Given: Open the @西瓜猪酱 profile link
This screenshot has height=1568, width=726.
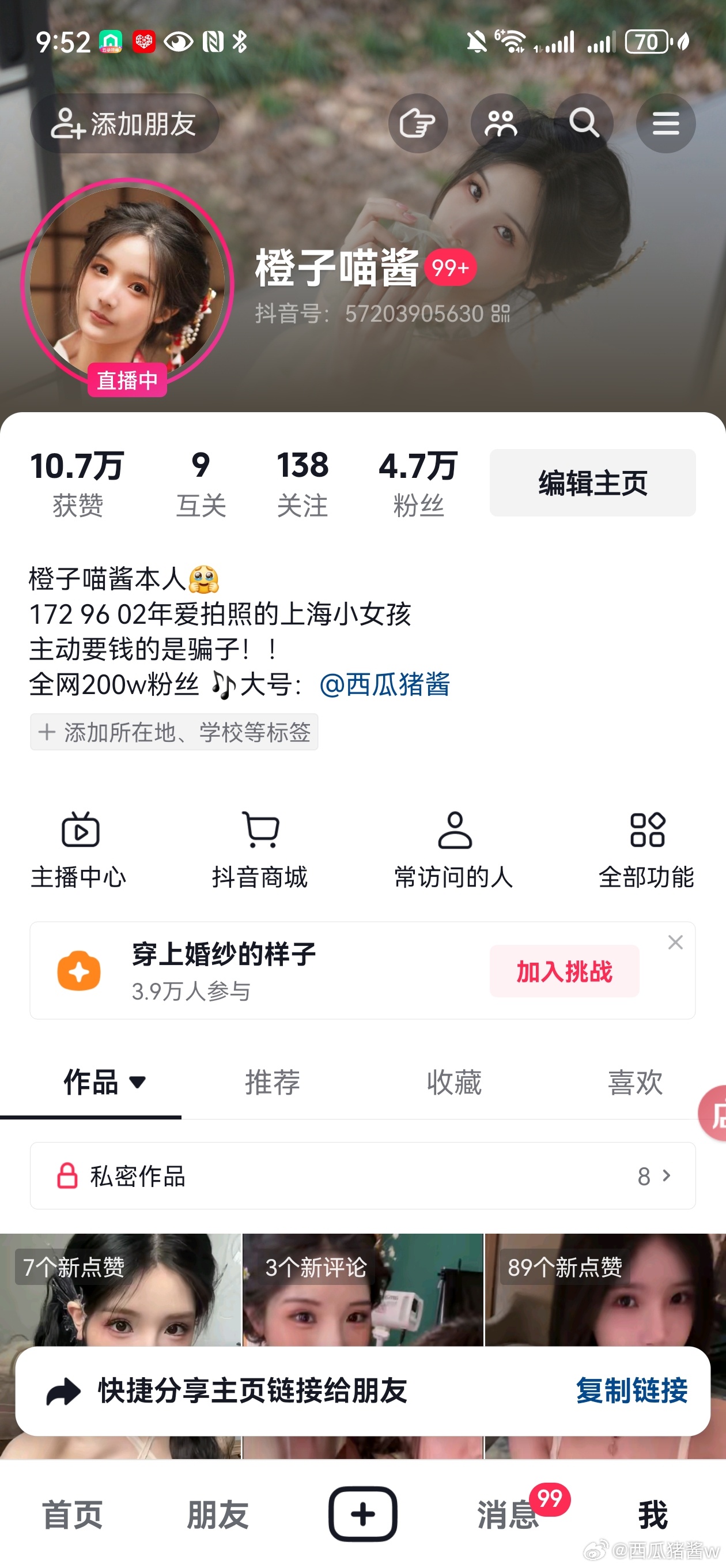Looking at the screenshot, I should click(x=384, y=684).
